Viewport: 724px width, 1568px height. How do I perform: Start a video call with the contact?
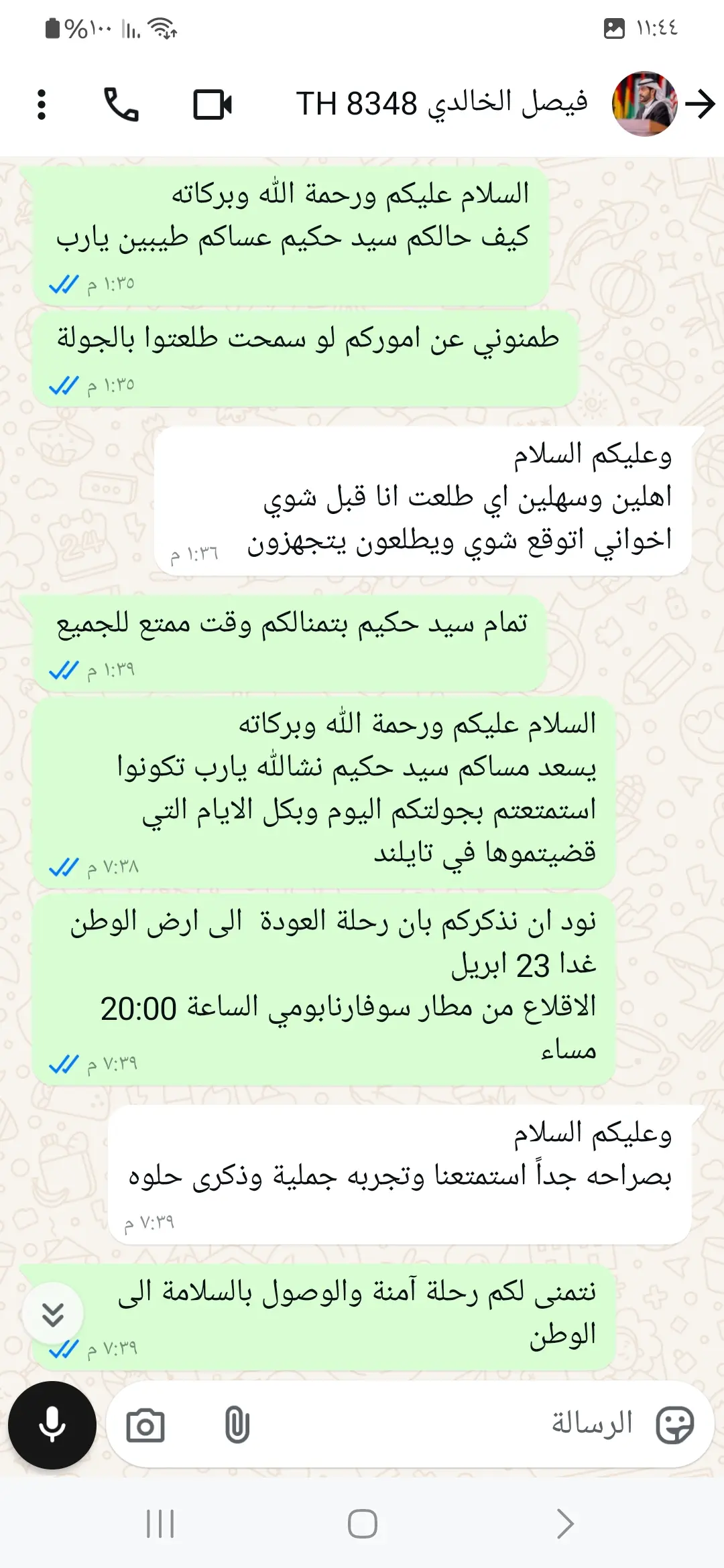coord(213,105)
